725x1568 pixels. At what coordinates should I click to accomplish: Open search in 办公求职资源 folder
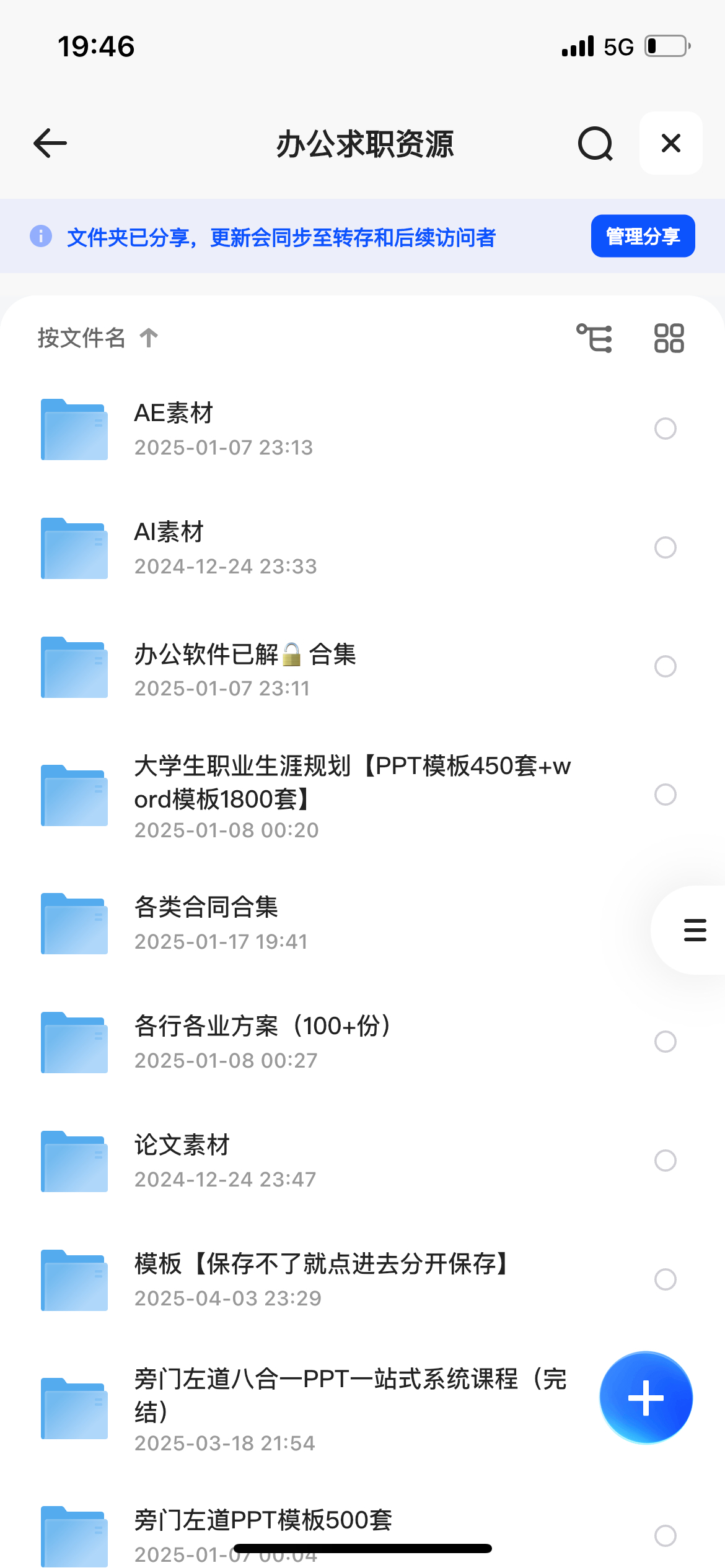(x=595, y=143)
